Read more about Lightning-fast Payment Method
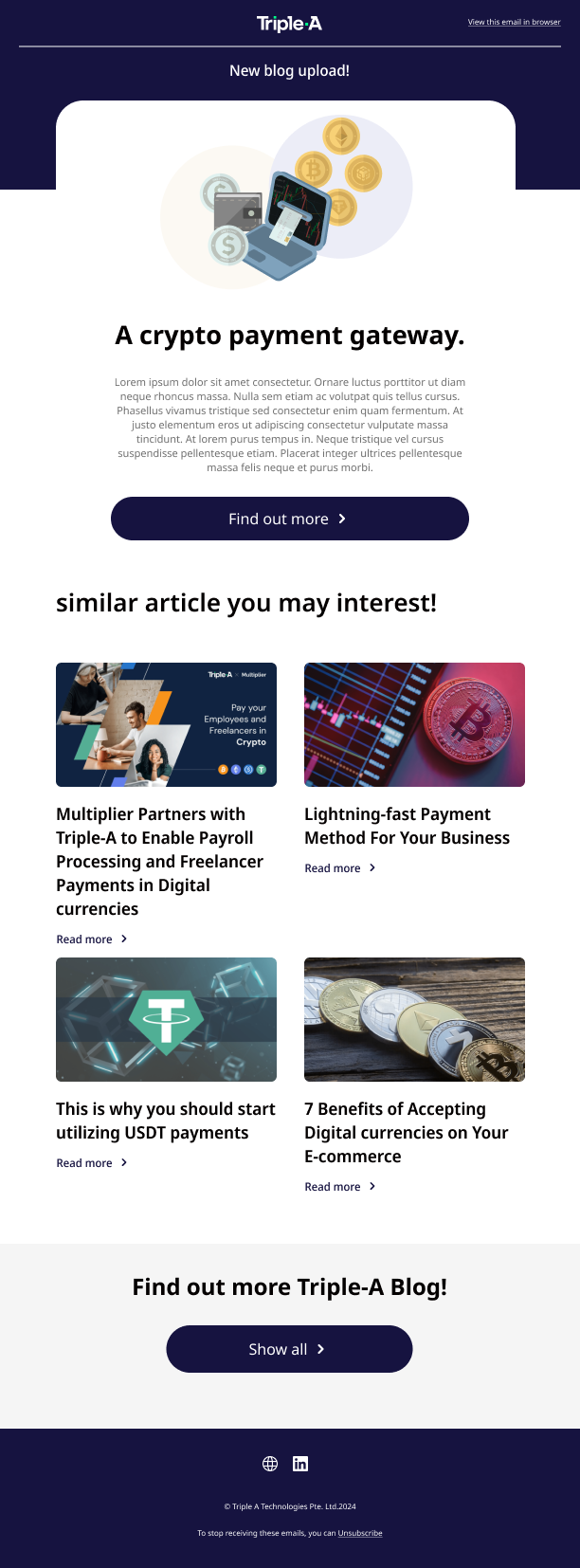 pyautogui.click(x=339, y=868)
